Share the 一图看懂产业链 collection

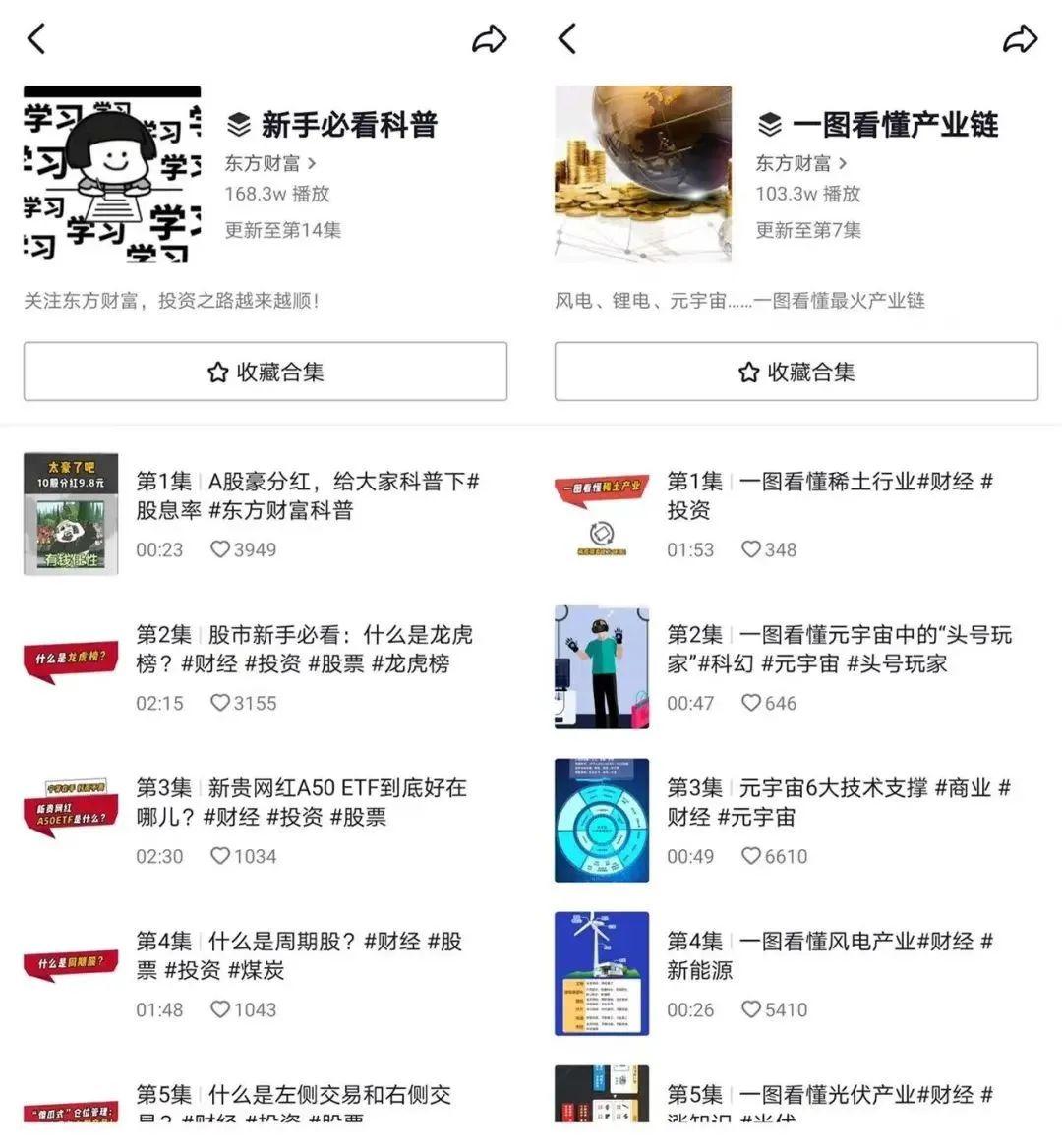pyautogui.click(x=1020, y=38)
